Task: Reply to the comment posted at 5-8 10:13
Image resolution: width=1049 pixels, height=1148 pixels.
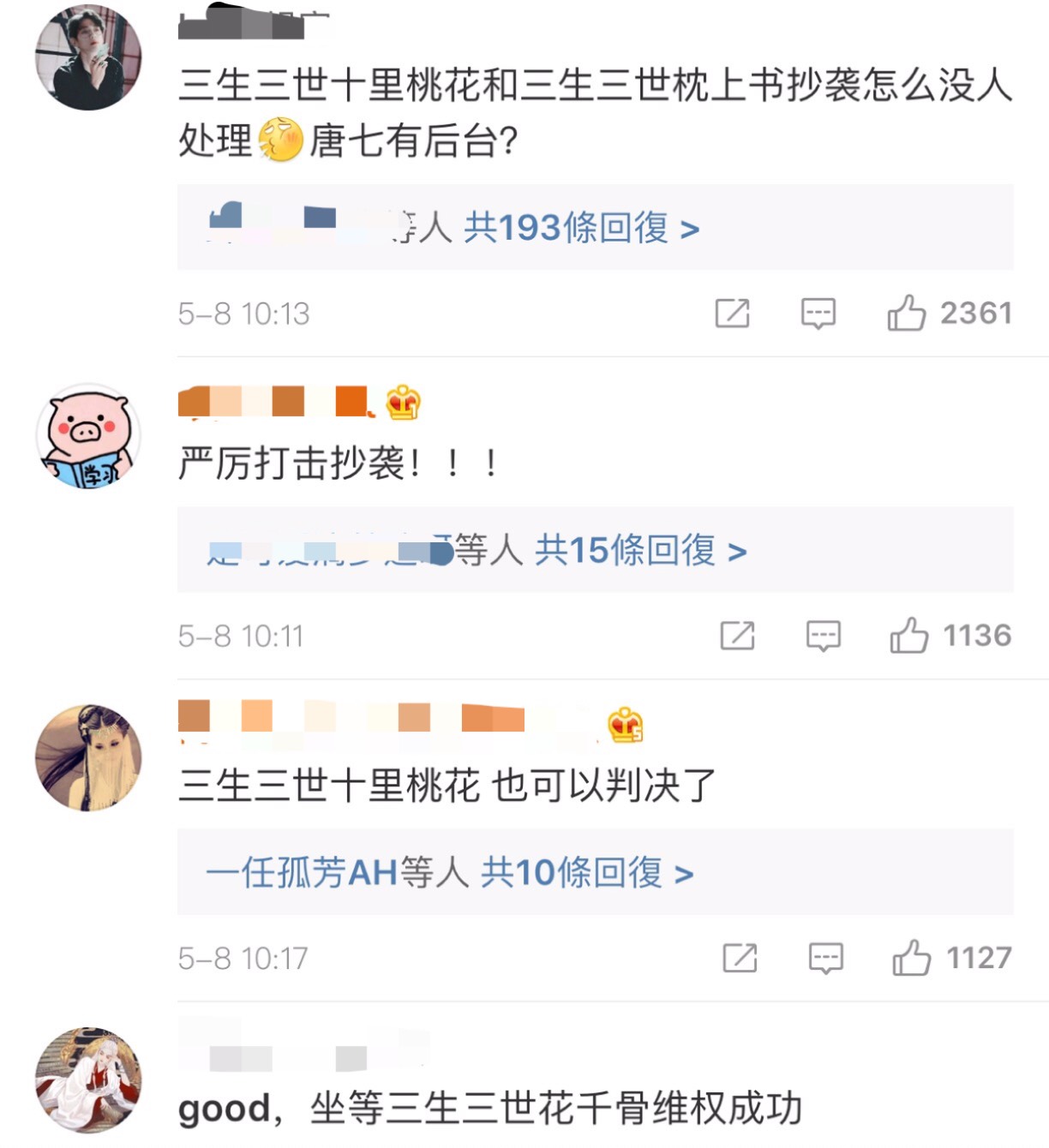Action: [x=818, y=314]
